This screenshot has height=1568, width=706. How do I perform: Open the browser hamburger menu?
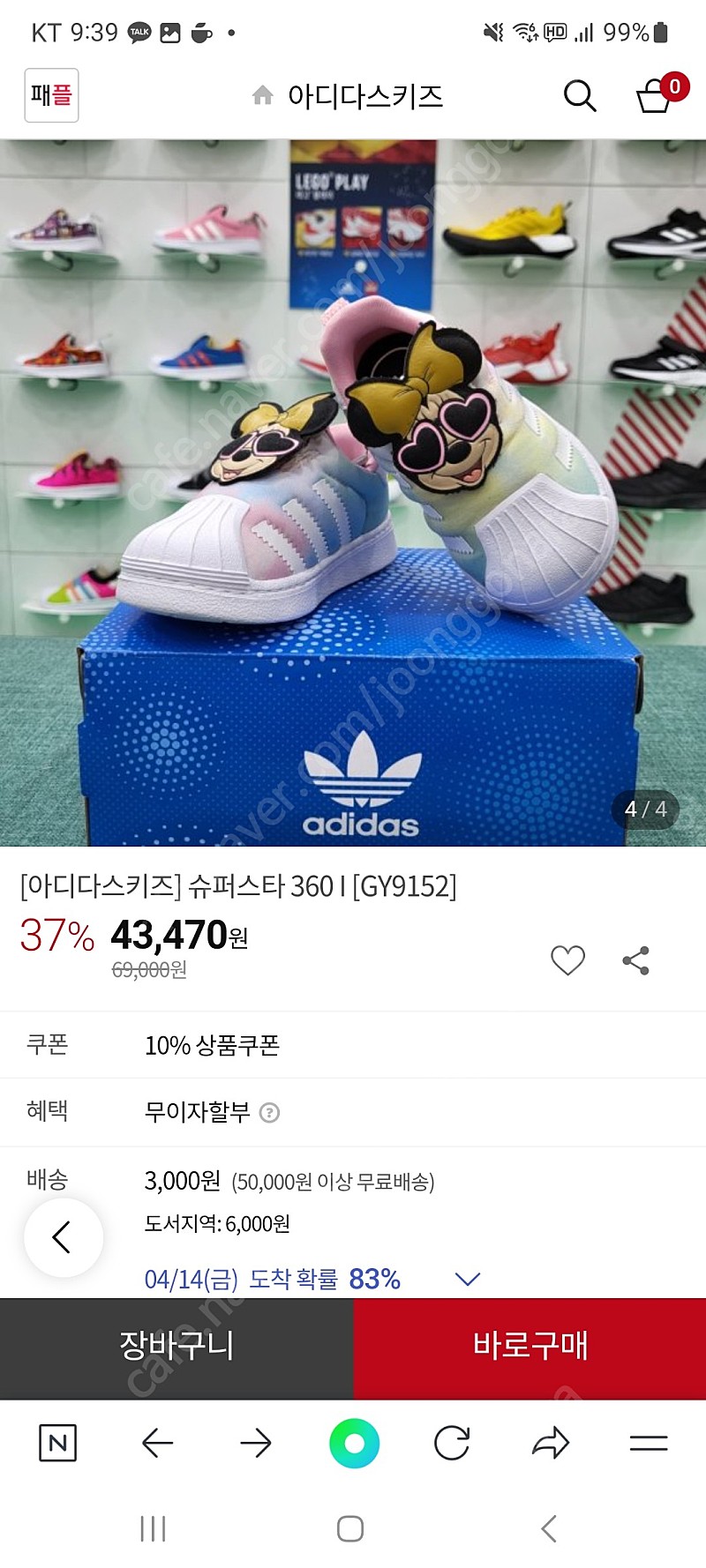coord(649,1444)
